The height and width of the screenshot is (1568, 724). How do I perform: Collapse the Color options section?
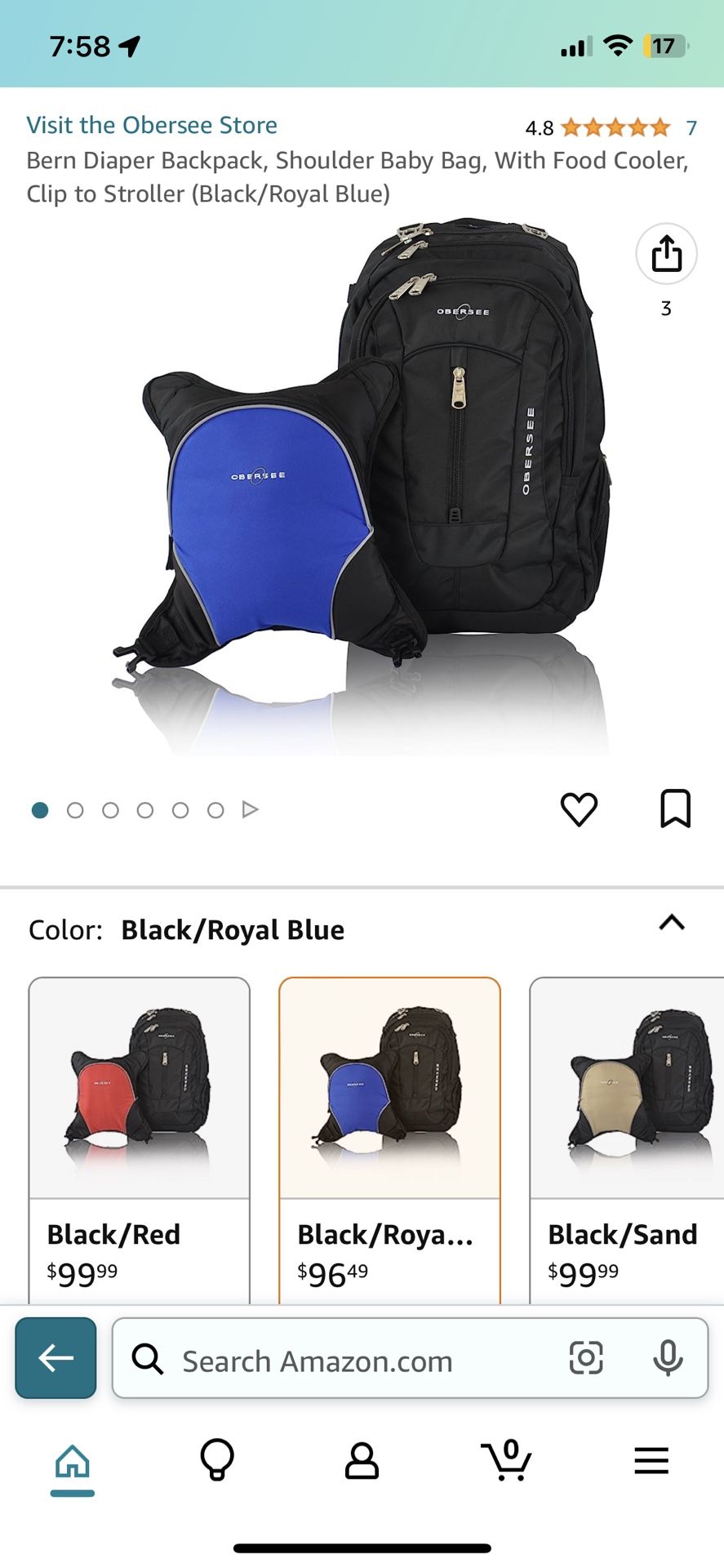(672, 923)
